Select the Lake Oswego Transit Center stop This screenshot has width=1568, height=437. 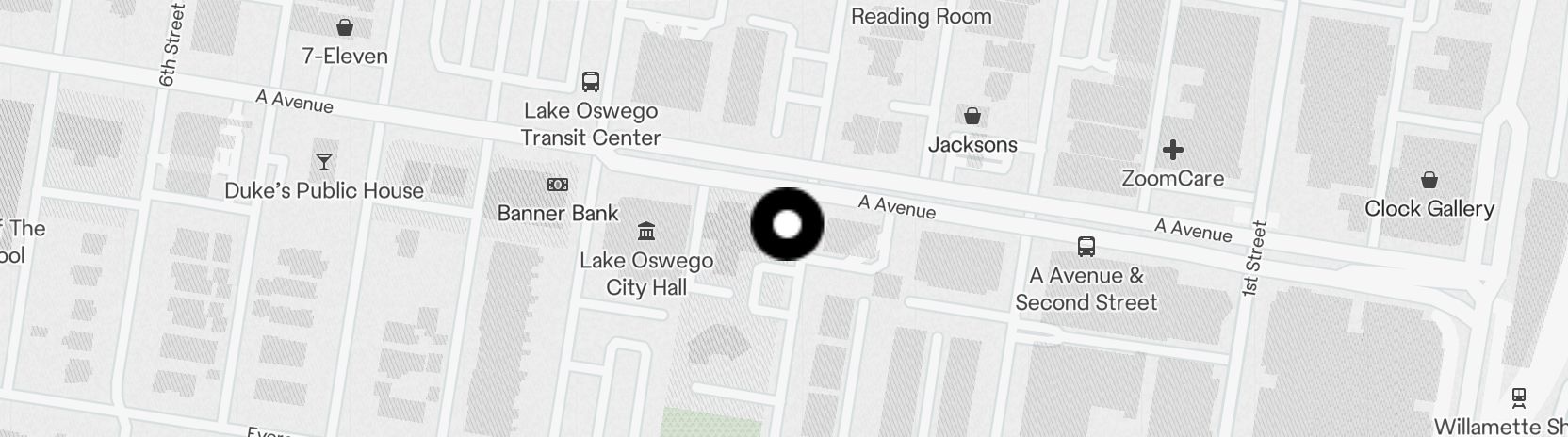click(591, 82)
